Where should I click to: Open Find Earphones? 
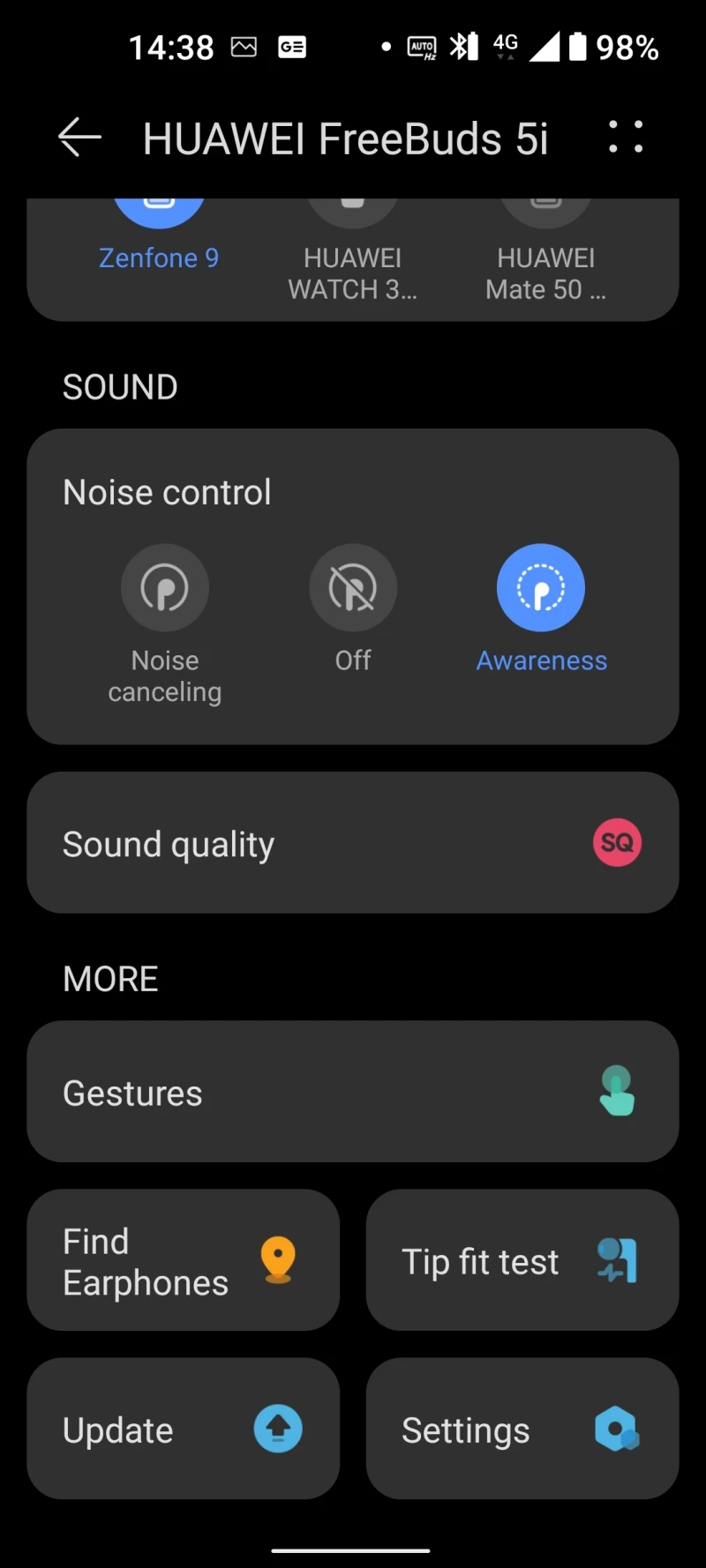tap(184, 1260)
